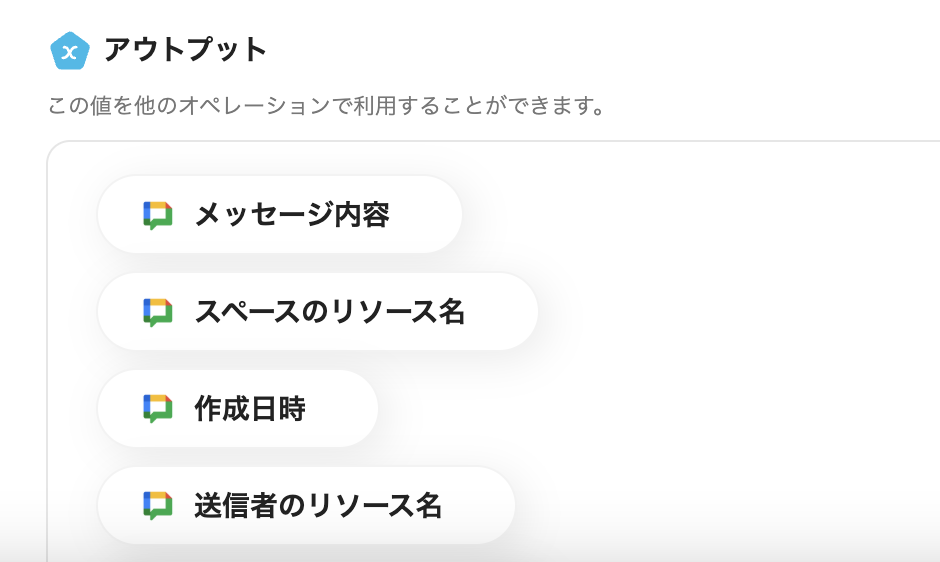Select the メッセージ内容 output chip
940x562 pixels.
[280, 215]
